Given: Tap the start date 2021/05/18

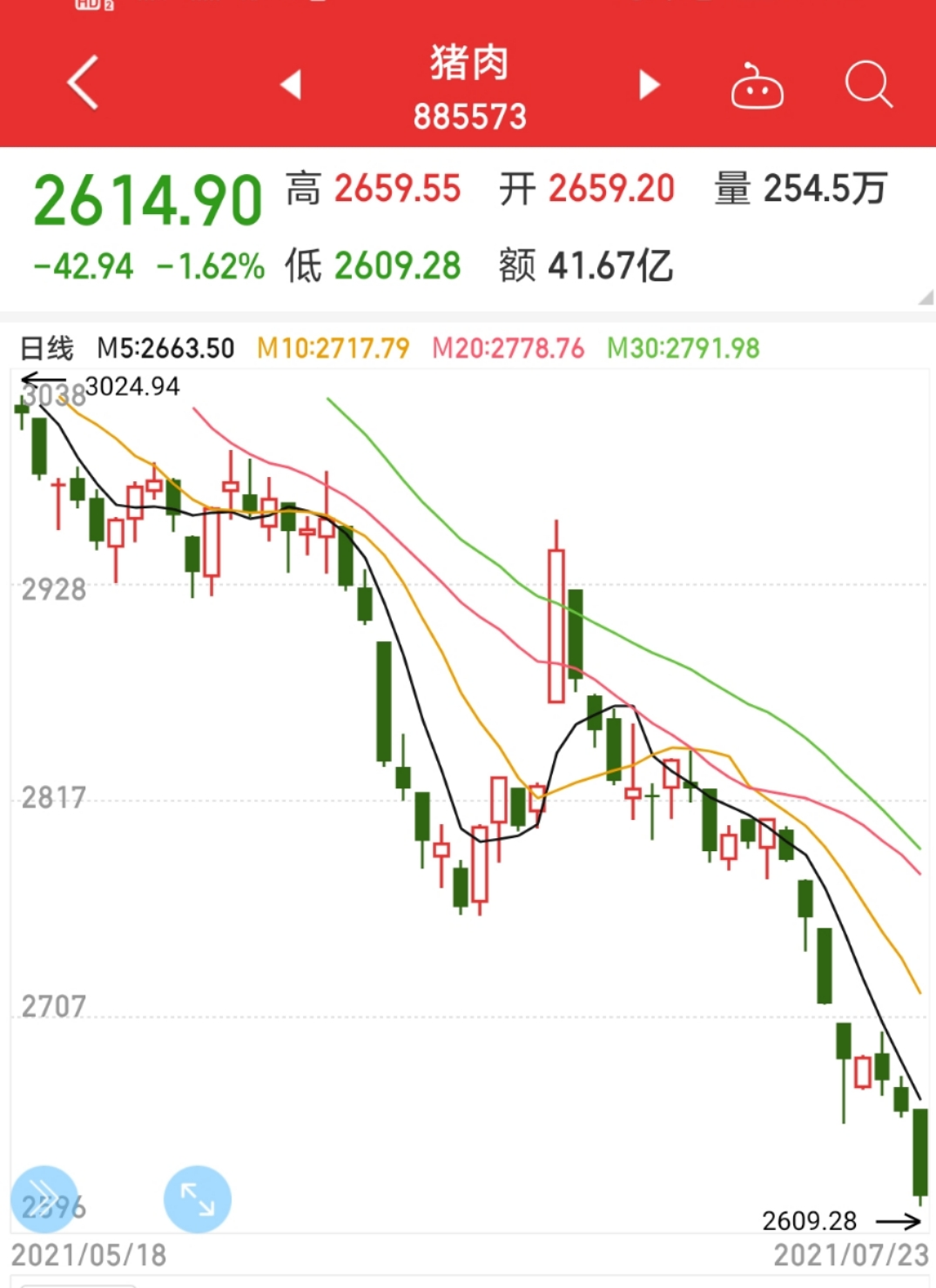Looking at the screenshot, I should 91,1255.
